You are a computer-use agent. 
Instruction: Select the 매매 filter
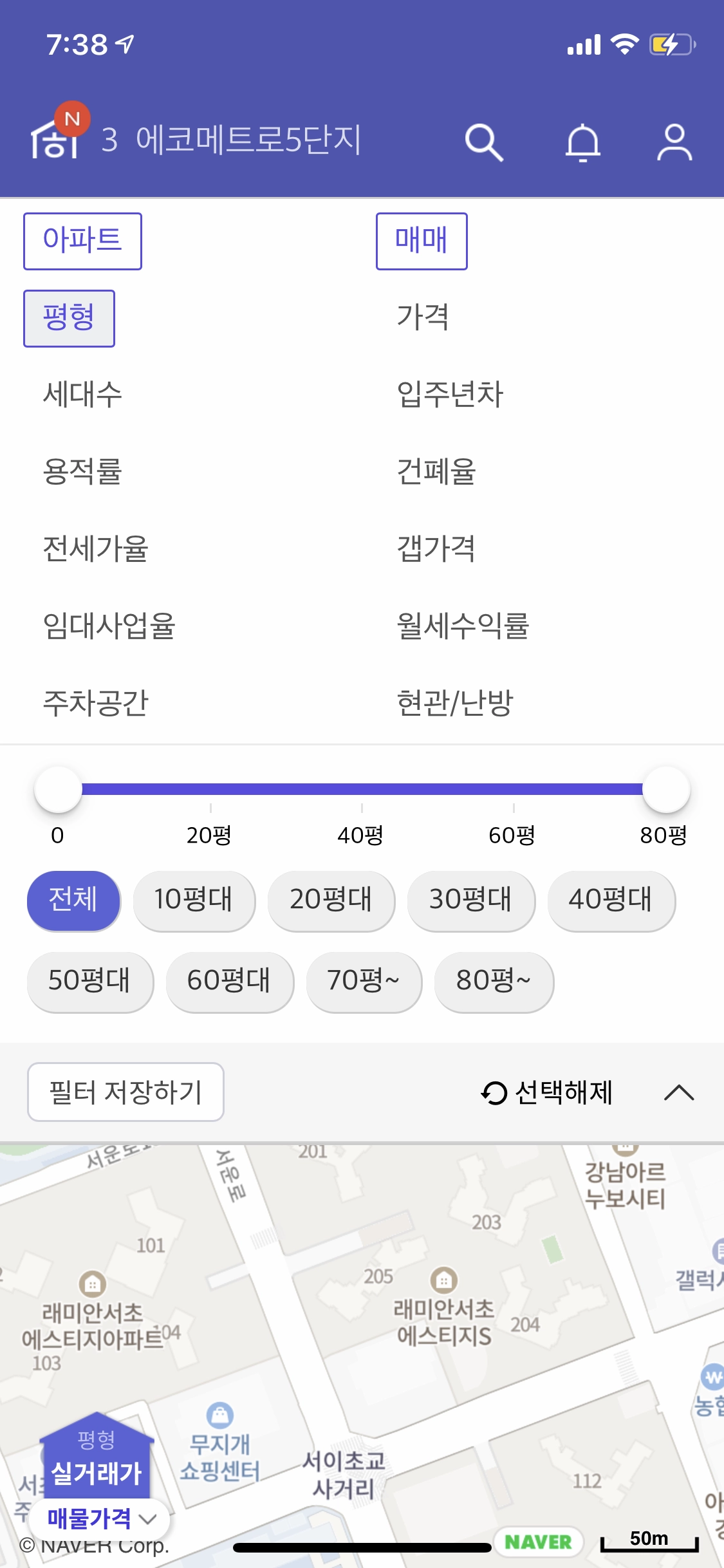click(422, 241)
